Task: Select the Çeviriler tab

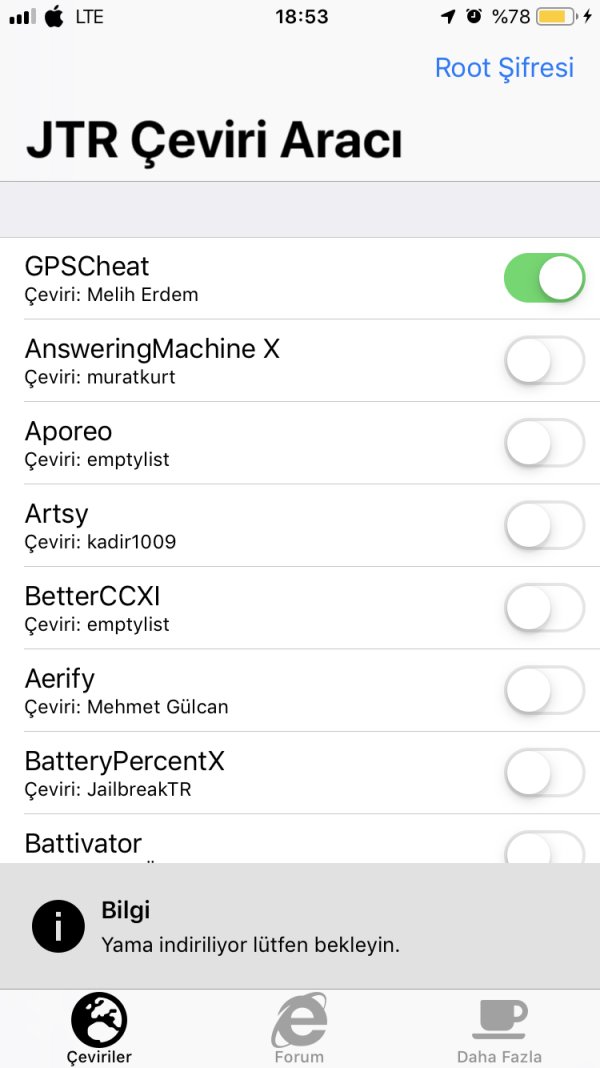Action: tap(99, 1028)
